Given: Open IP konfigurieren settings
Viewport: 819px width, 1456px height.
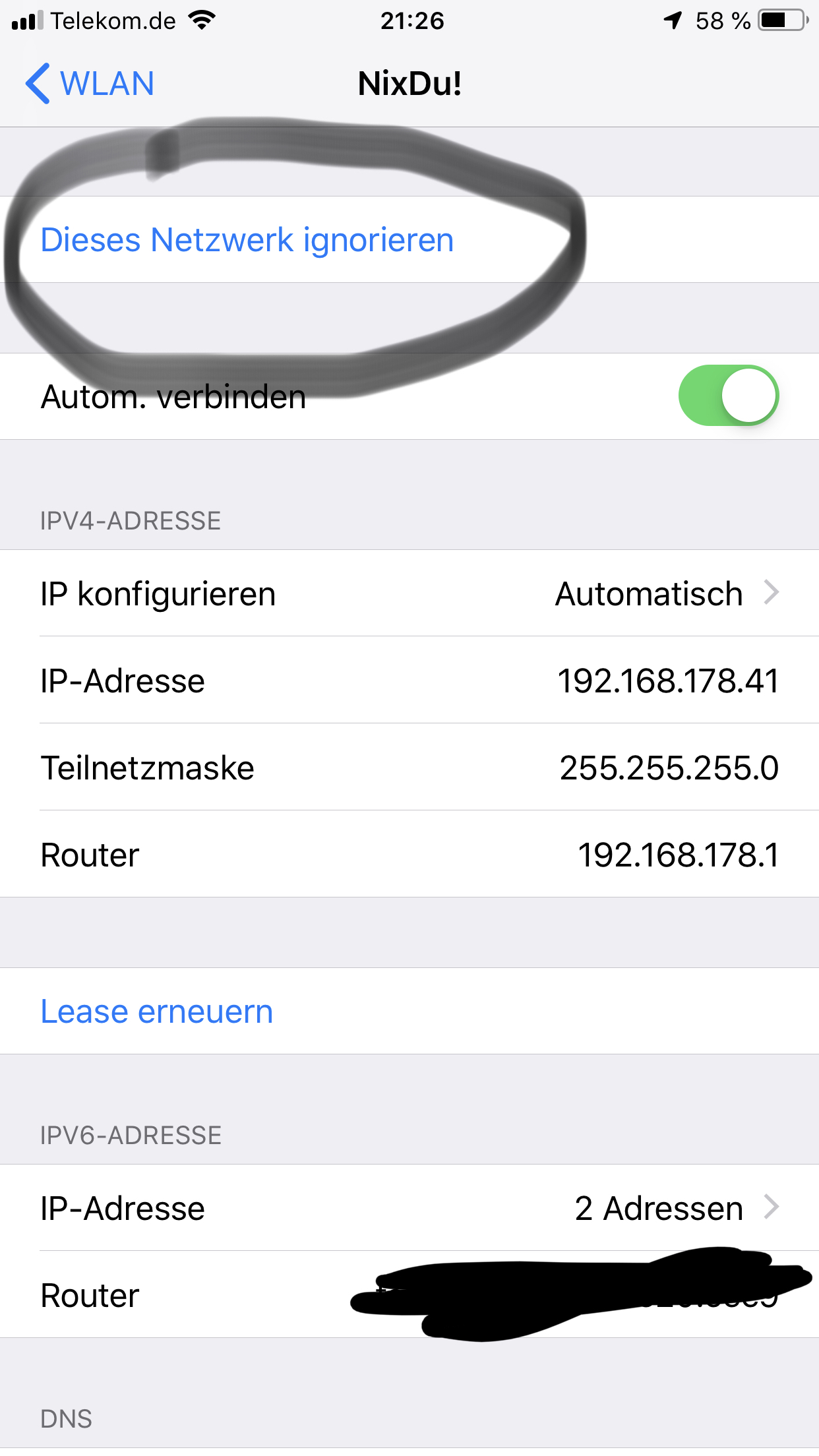Looking at the screenshot, I should point(409,593).
